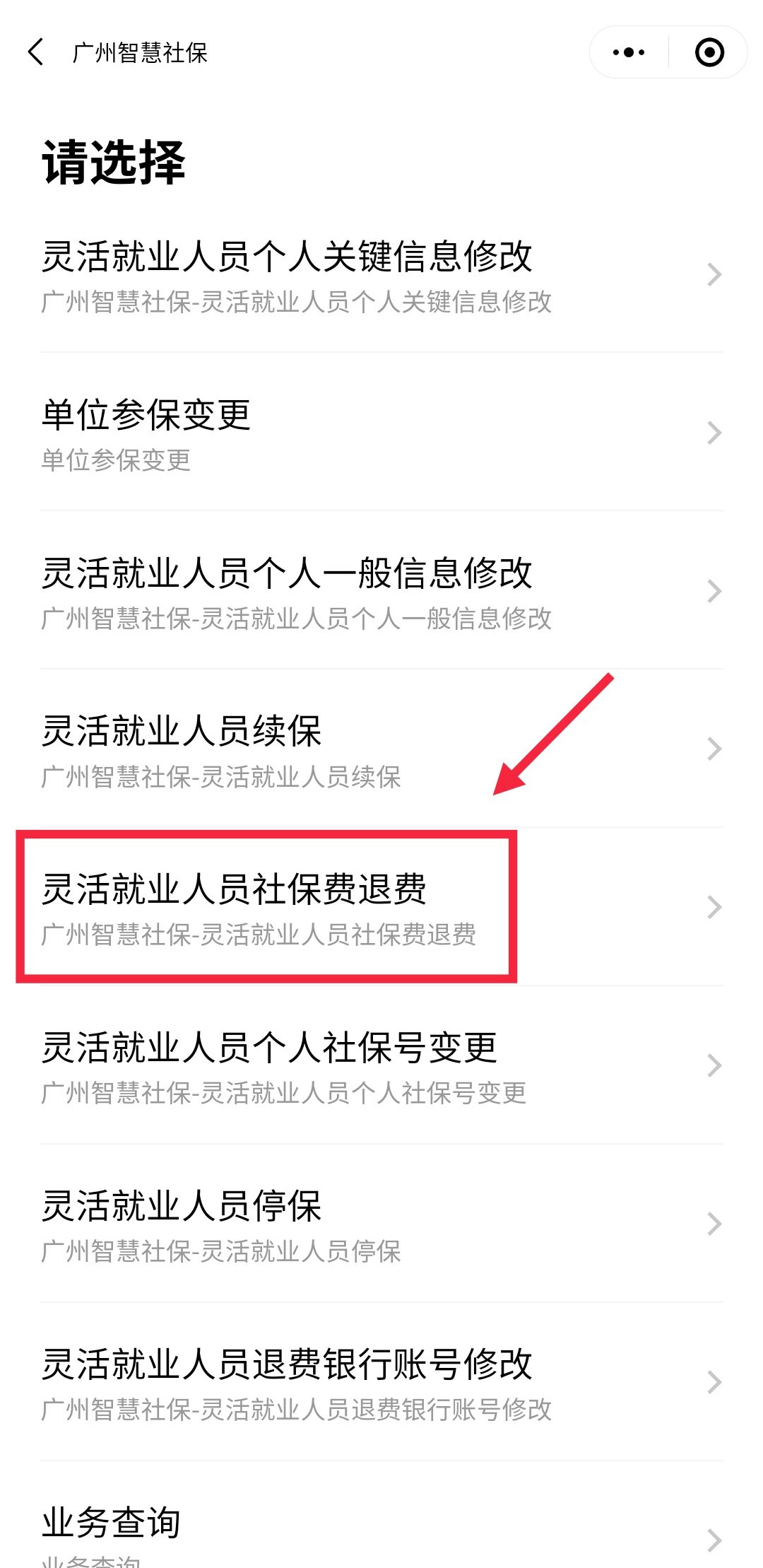This screenshot has width=763, height=1568.
Task: Open 灵活就业人员个人一般信息修改
Action: [381, 591]
